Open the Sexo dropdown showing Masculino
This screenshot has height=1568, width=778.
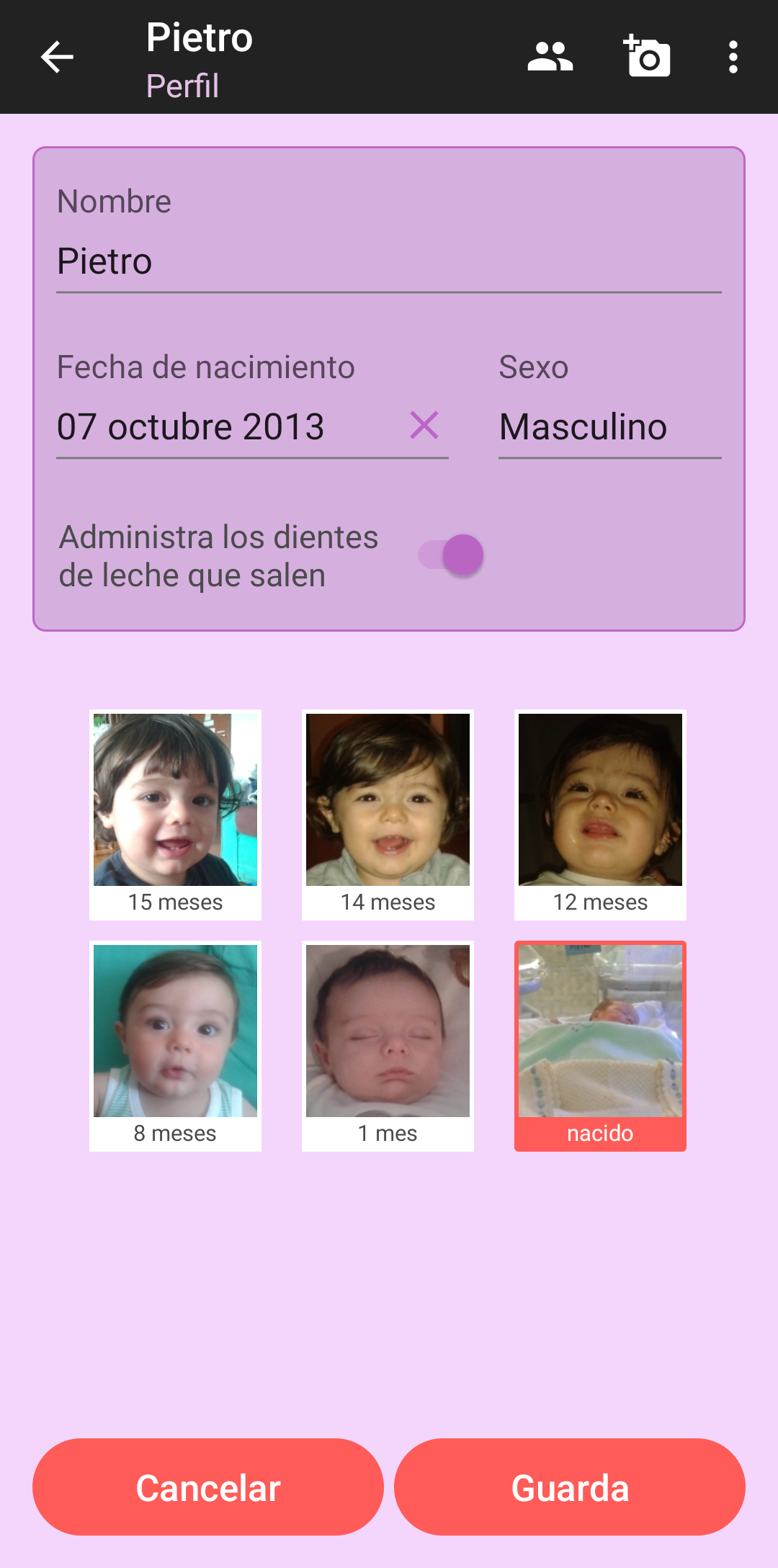(x=609, y=427)
